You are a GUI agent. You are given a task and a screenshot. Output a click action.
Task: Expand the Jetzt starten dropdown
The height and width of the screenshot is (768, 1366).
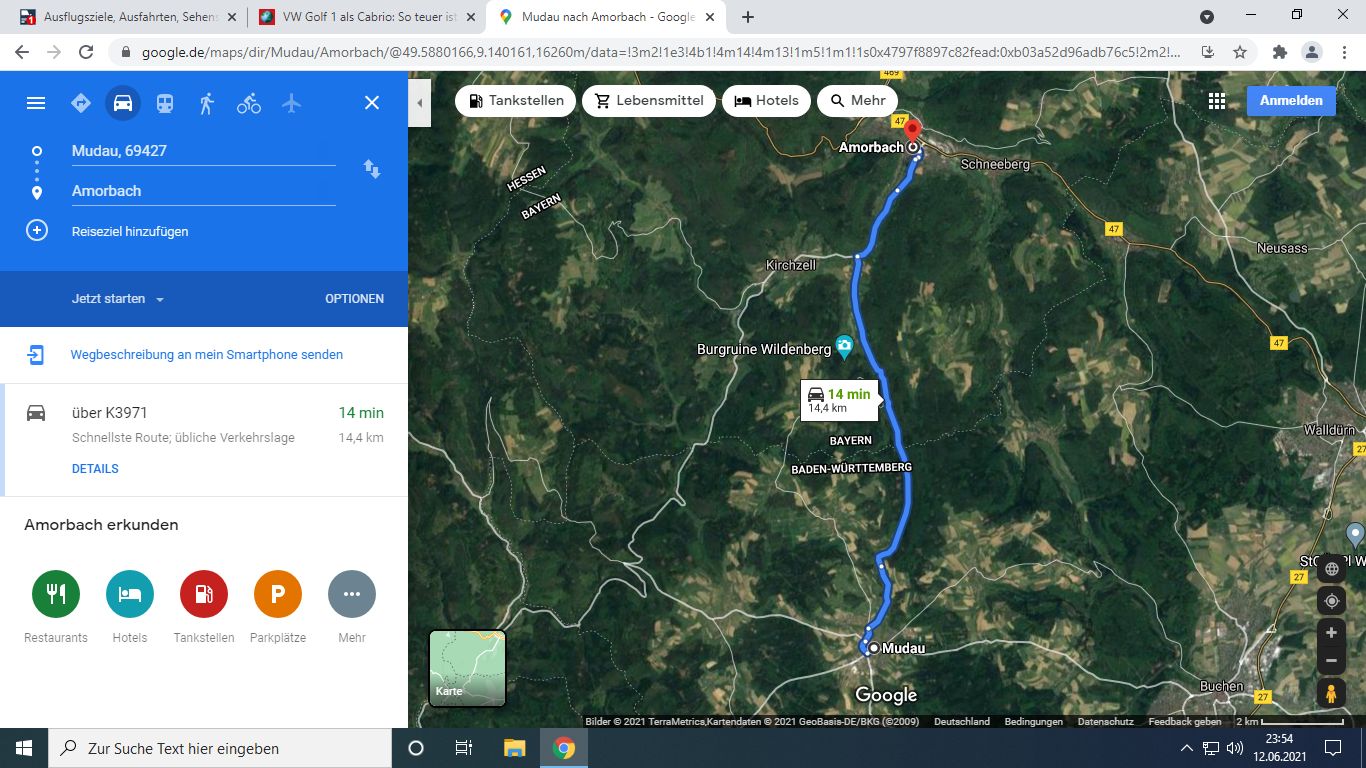(118, 299)
